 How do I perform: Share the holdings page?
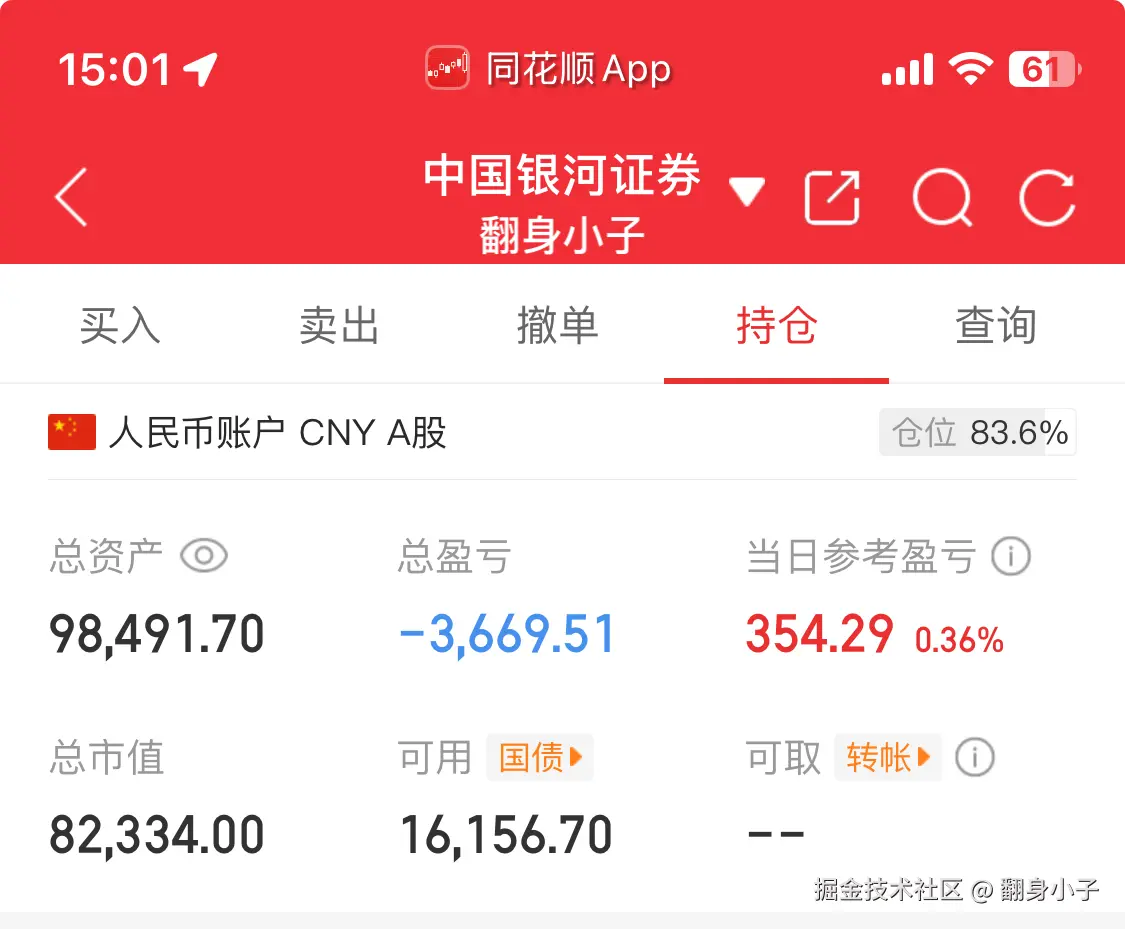833,197
